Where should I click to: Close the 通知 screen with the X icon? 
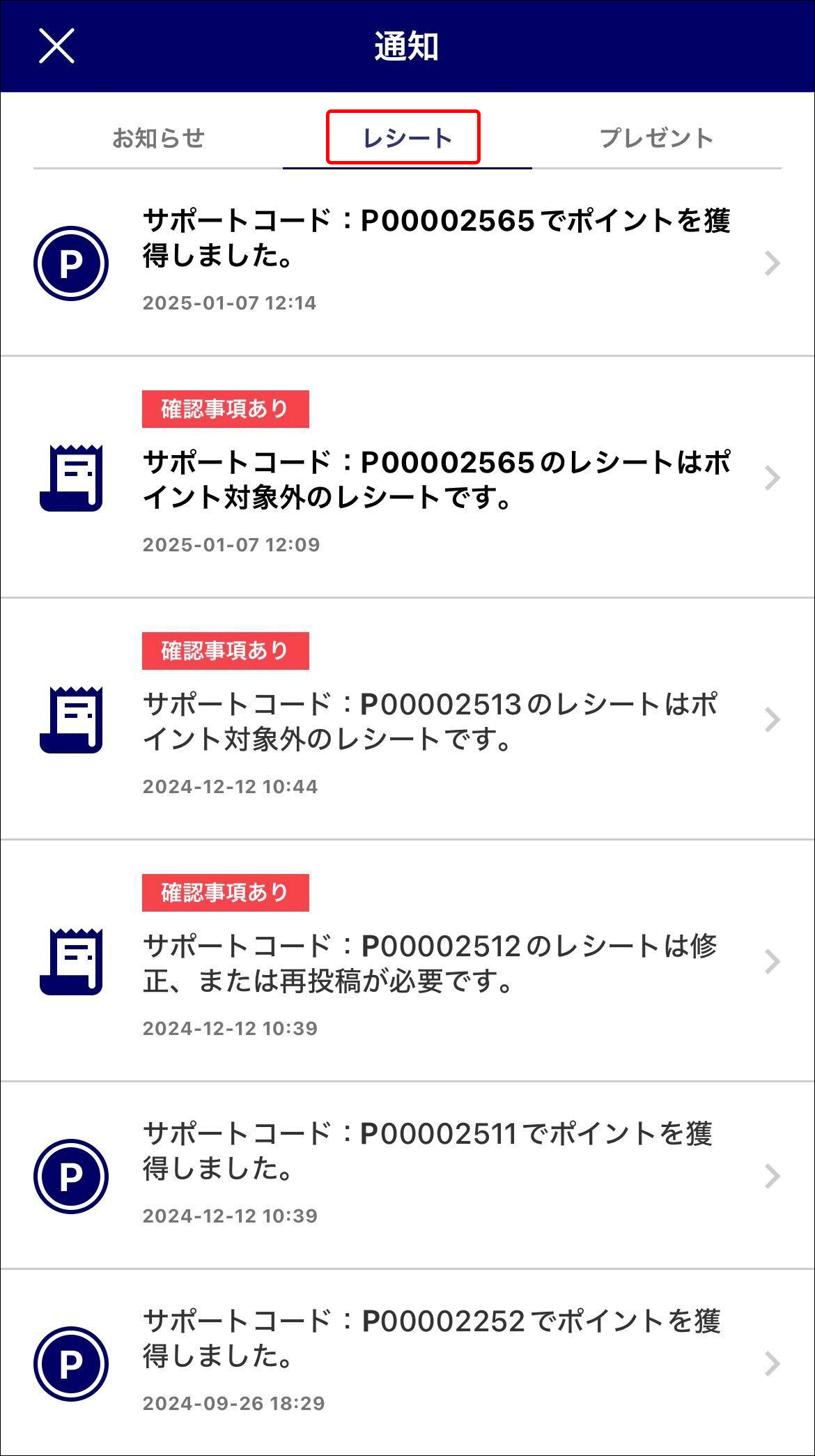[x=56, y=46]
